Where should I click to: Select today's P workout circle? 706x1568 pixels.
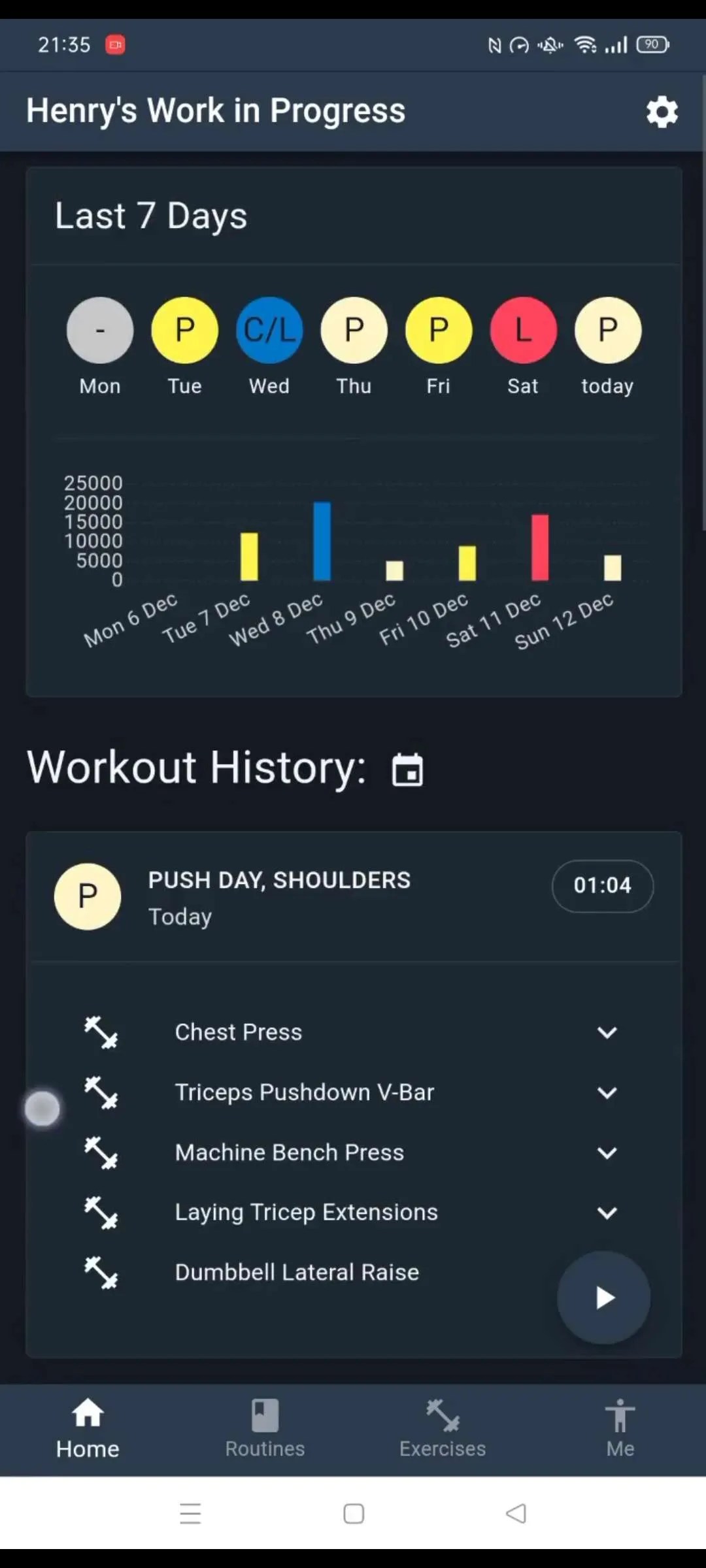(x=608, y=330)
